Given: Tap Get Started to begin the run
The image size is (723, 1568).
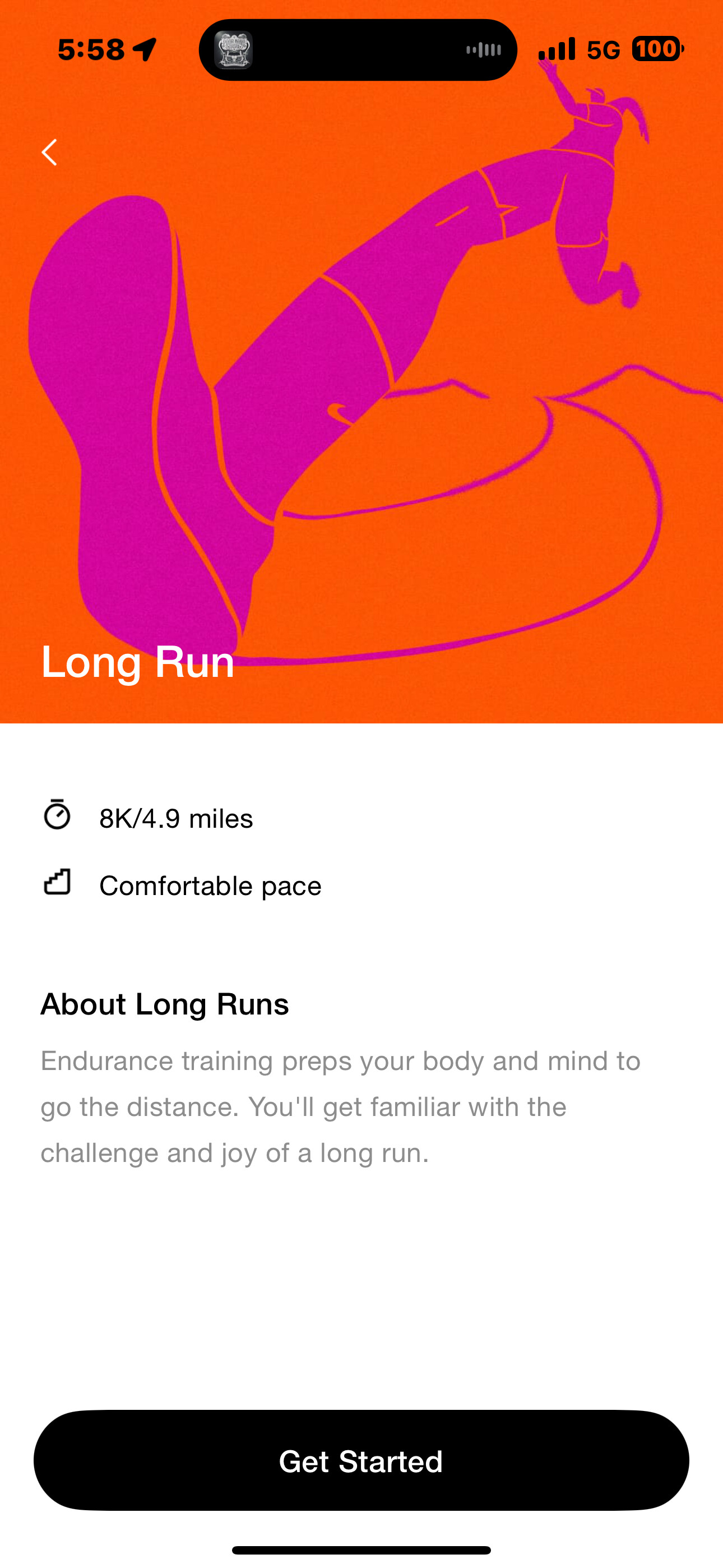Looking at the screenshot, I should (361, 1461).
